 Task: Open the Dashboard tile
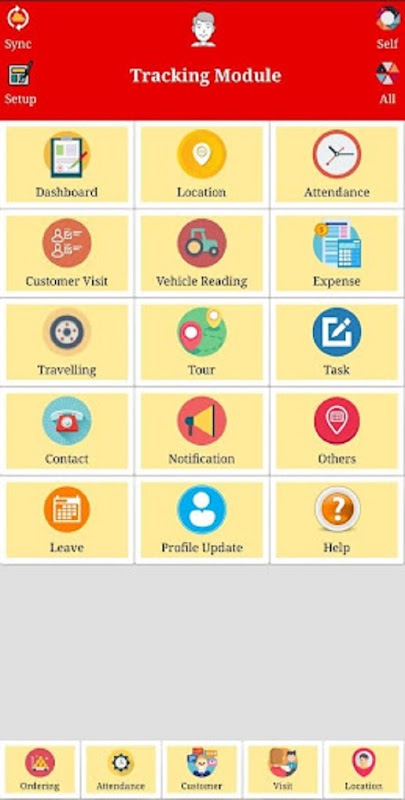point(67,164)
